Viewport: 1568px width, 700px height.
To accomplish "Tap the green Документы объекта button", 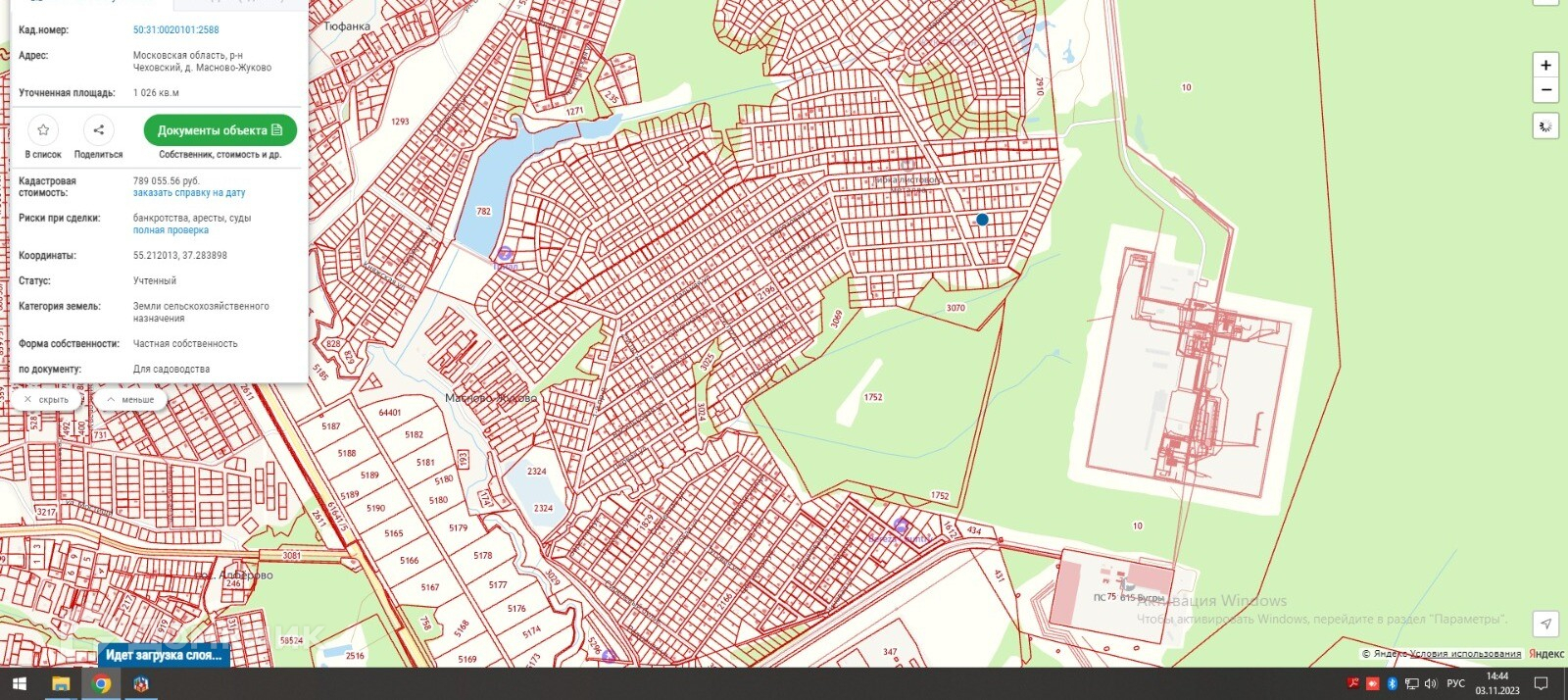I will pyautogui.click(x=220, y=130).
